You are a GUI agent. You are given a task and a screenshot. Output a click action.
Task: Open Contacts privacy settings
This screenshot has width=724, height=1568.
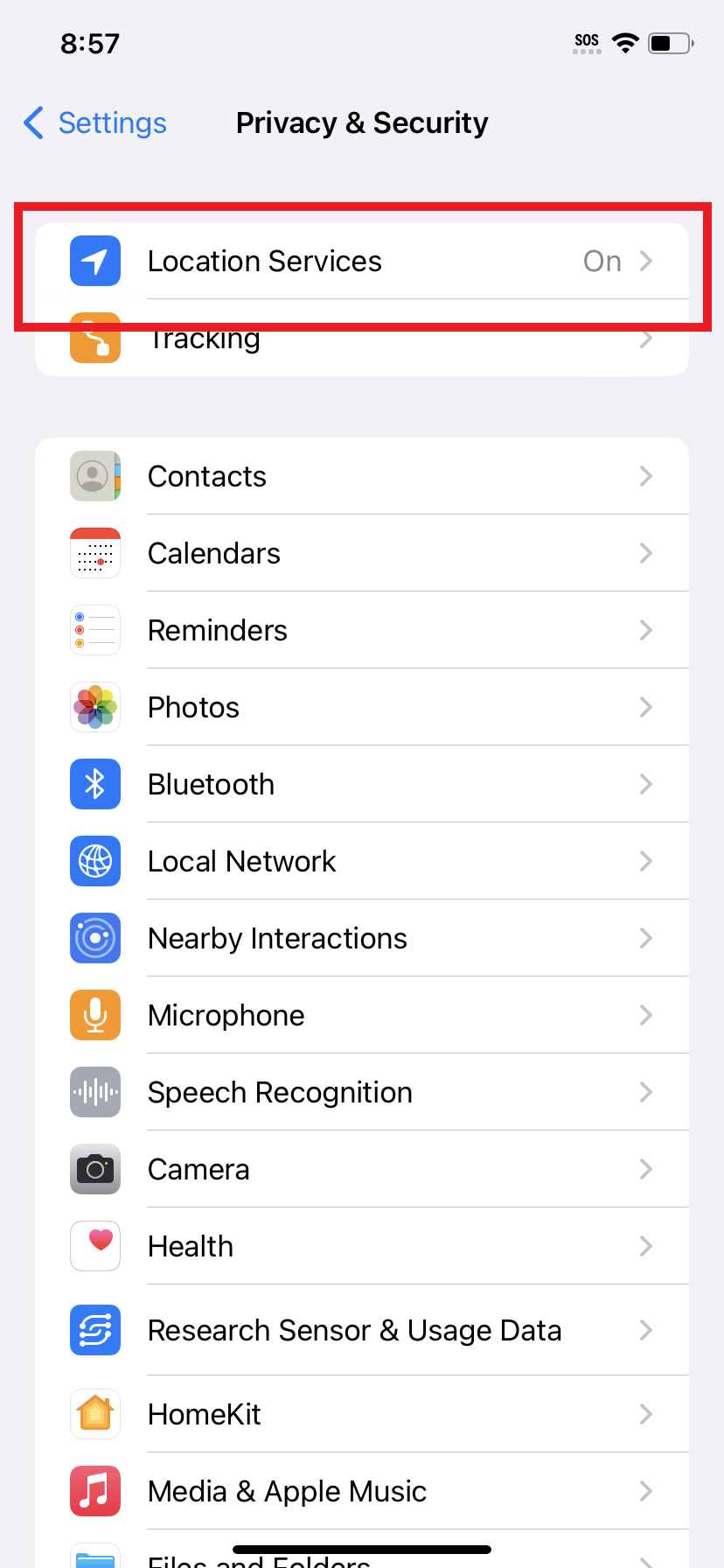click(362, 476)
